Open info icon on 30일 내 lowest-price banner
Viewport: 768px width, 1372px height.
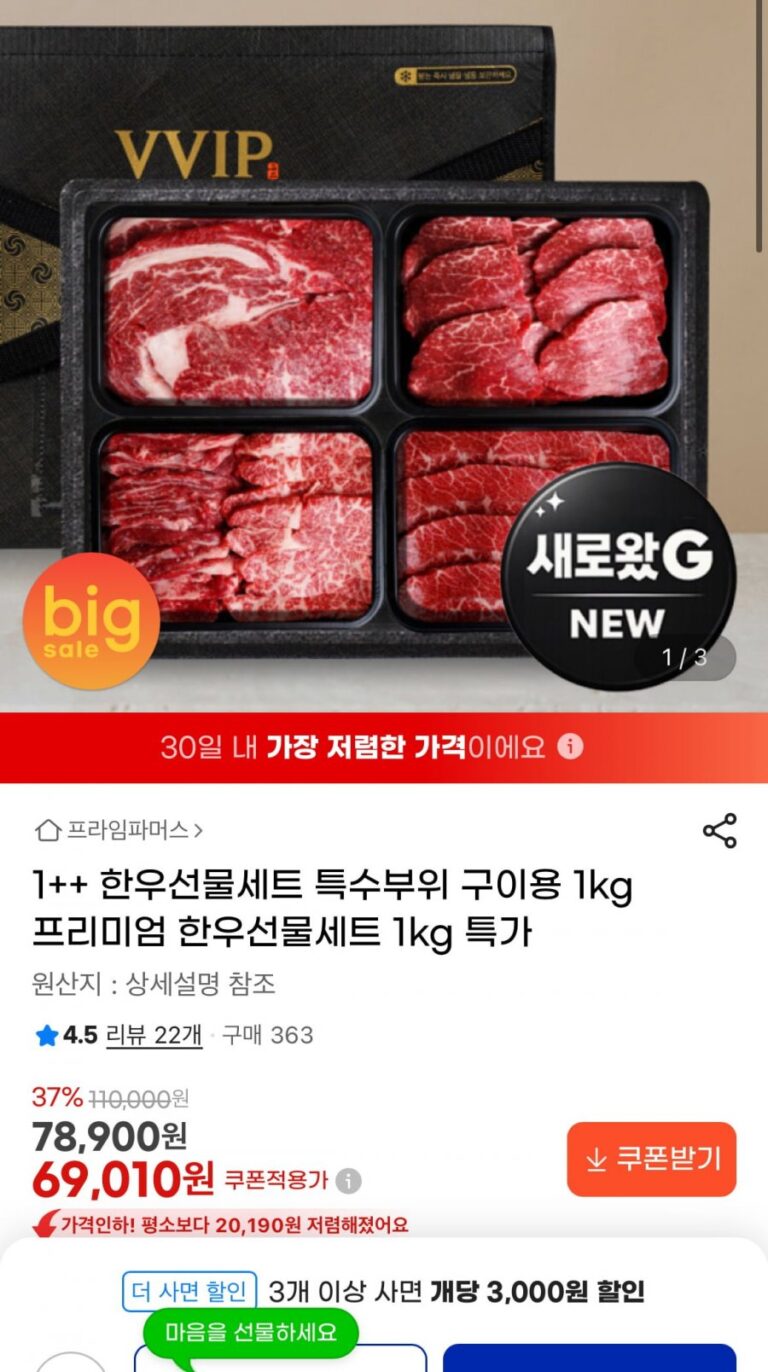570,747
